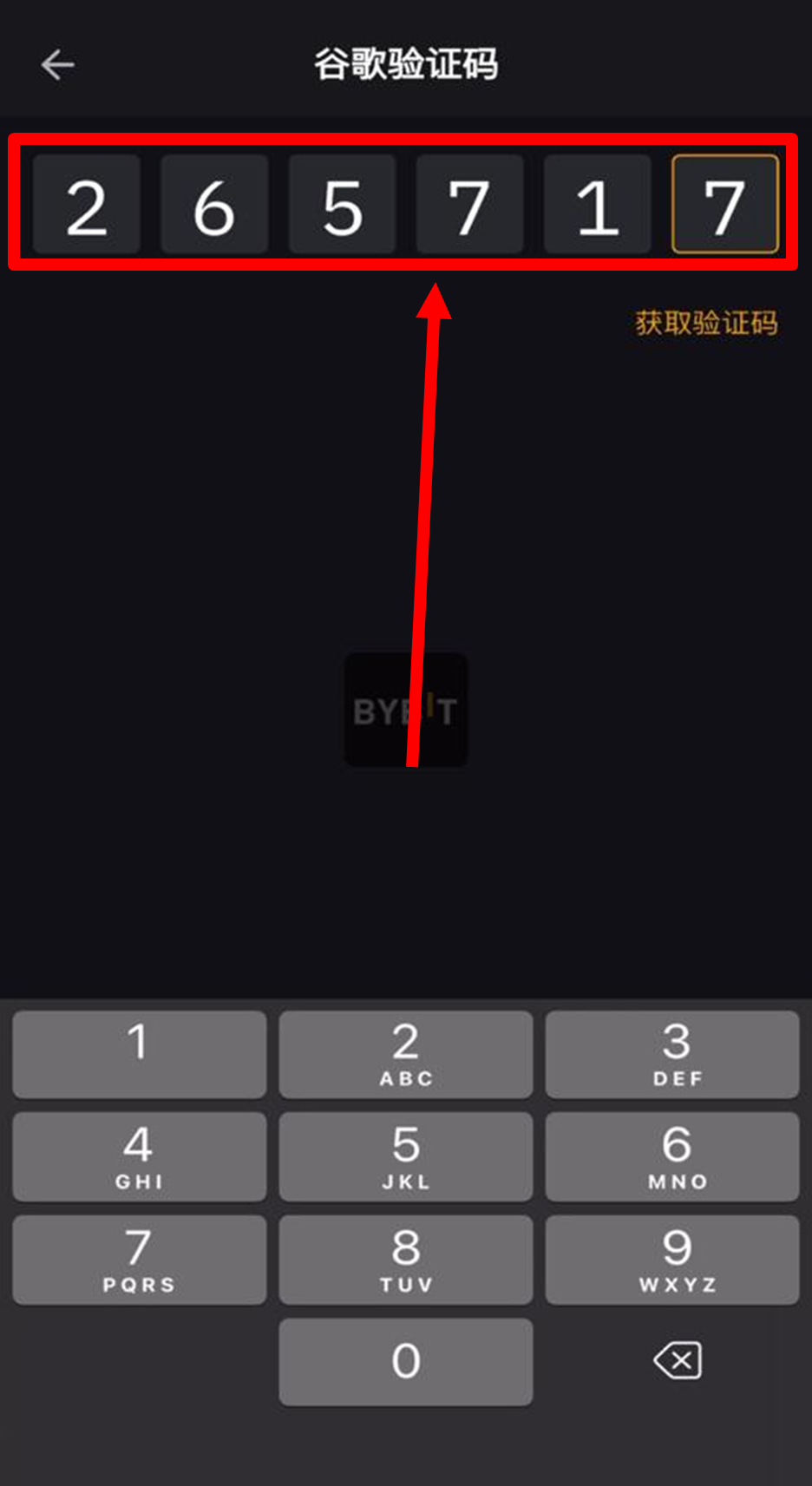The width and height of the screenshot is (812, 1486).
Task: Enter 8 using the TUV key
Action: coord(405,1260)
